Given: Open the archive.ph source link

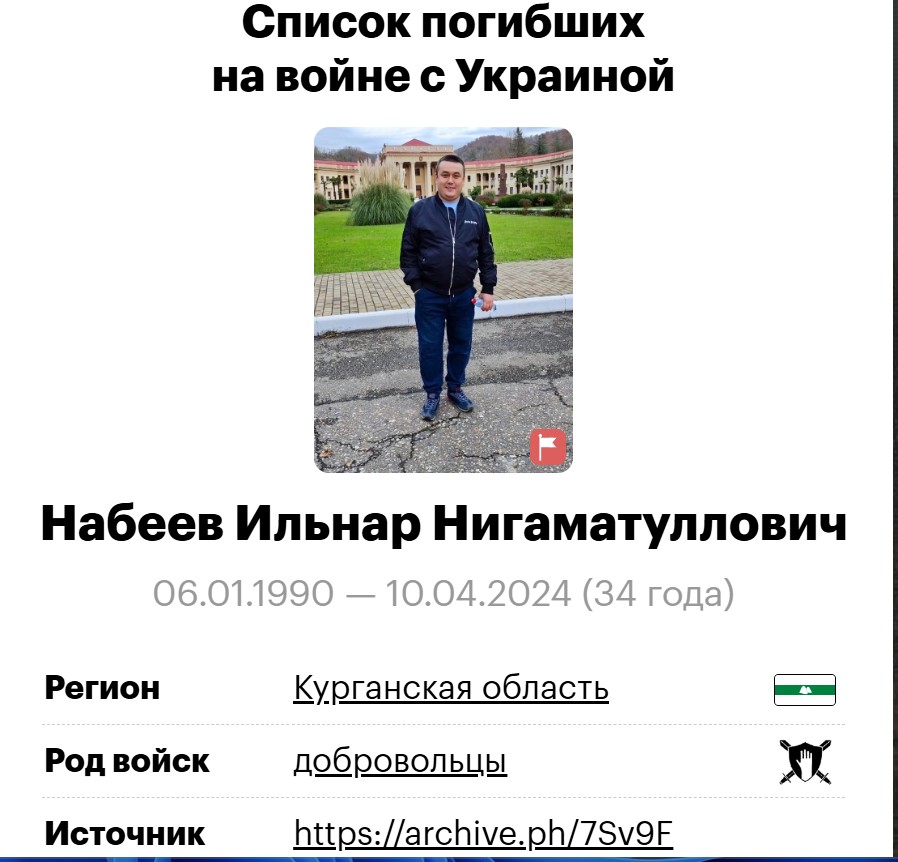Looking at the screenshot, I should click(483, 833).
